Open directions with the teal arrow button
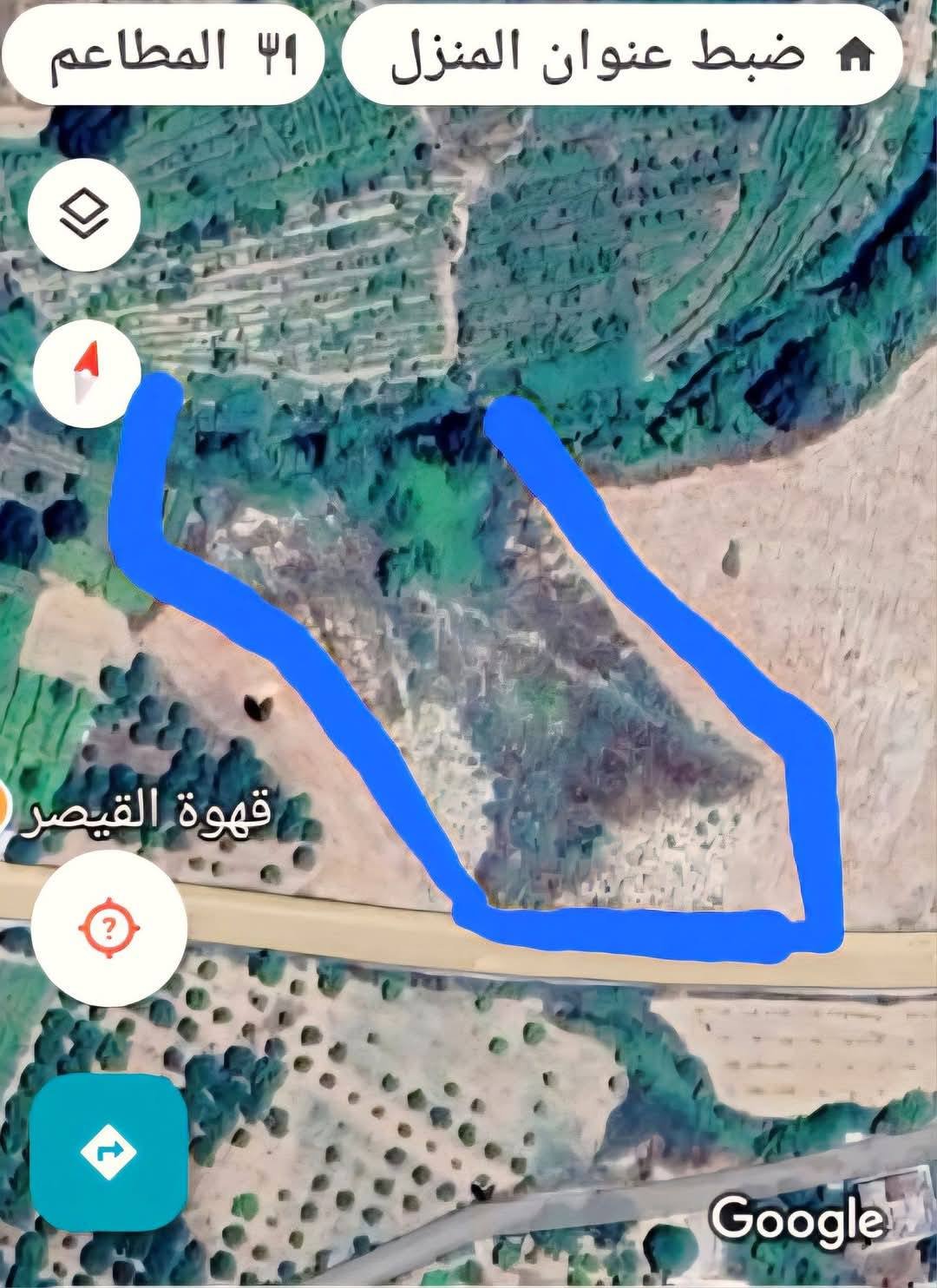Viewport: 937px width, 1288px height. pyautogui.click(x=108, y=1152)
